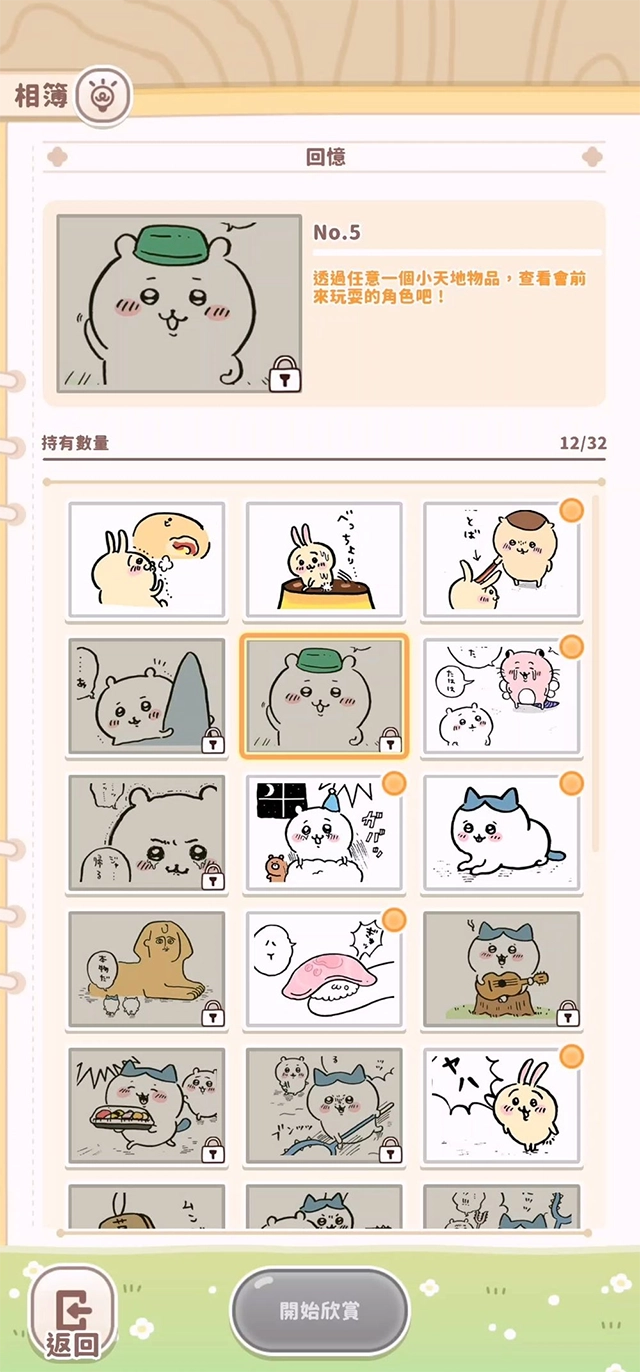Open the yellow rabbit ヤハ memory
The width and height of the screenshot is (640, 1372).
(501, 1105)
